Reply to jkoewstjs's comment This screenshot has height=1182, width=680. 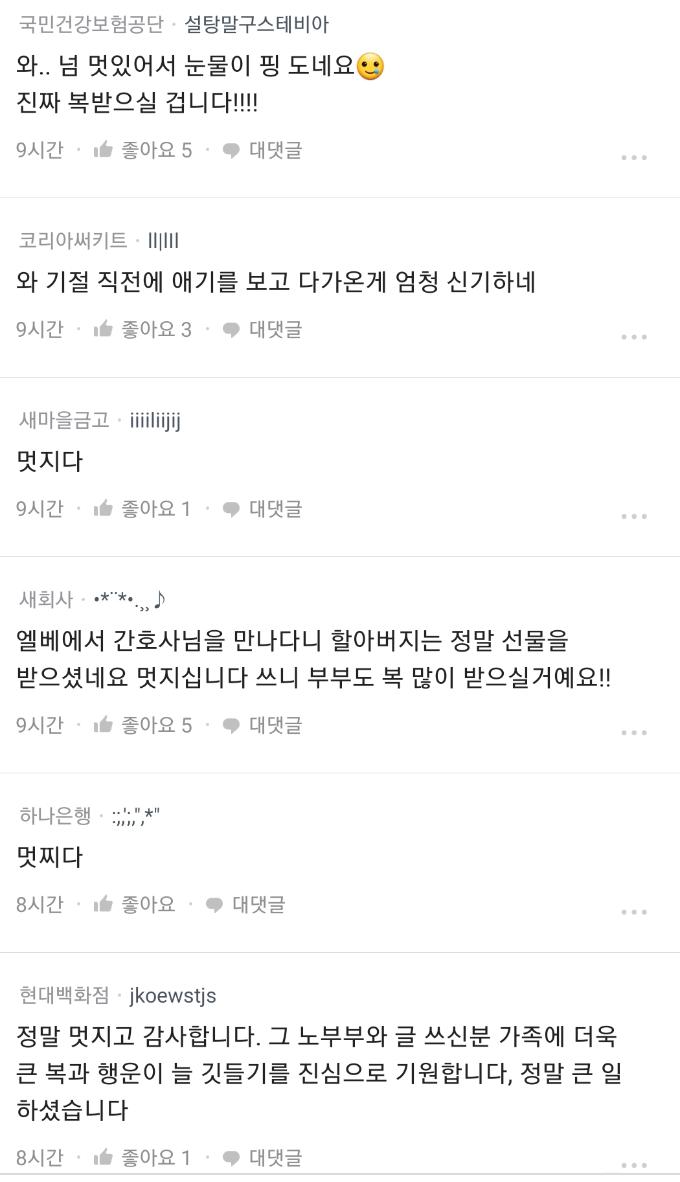click(x=262, y=1158)
